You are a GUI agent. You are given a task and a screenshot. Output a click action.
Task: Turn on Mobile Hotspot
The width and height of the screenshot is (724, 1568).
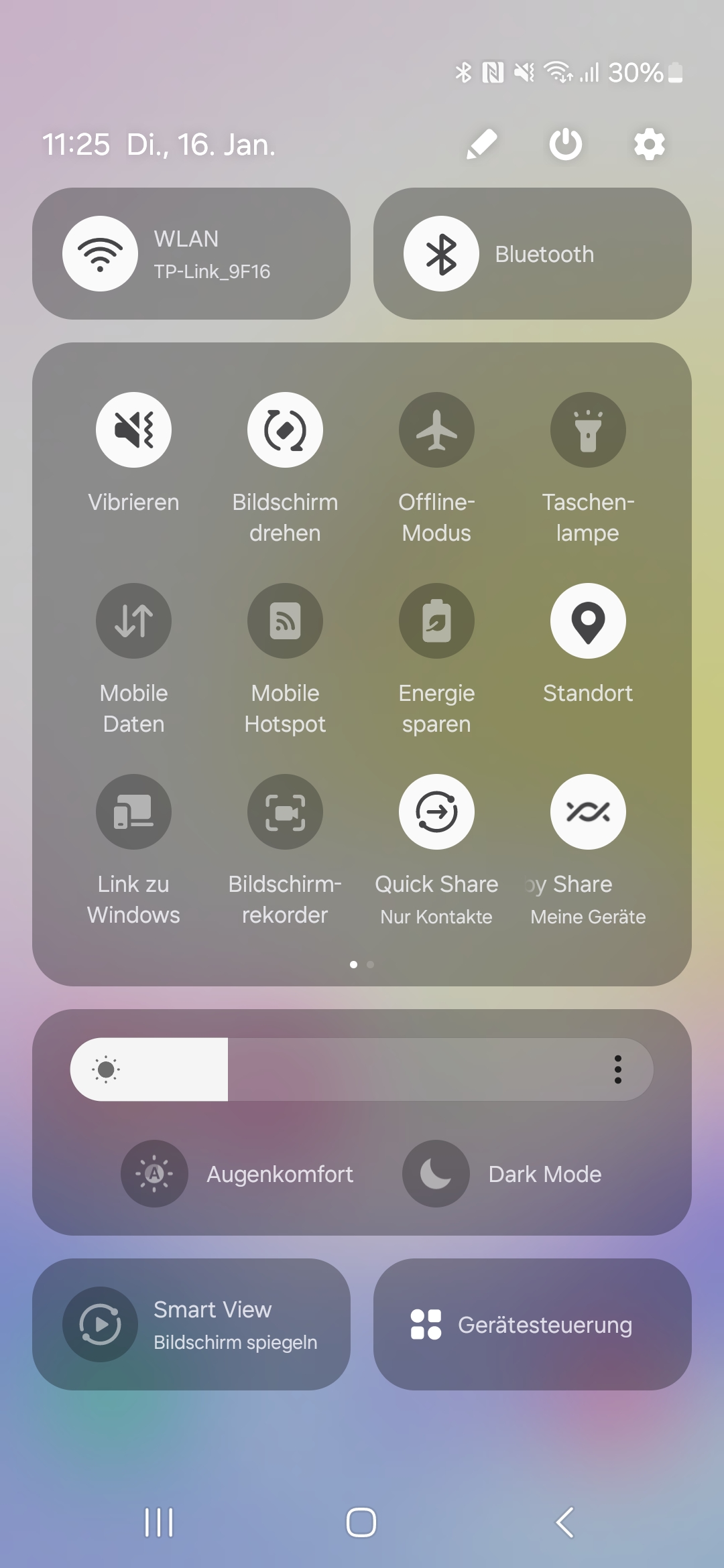coord(285,620)
